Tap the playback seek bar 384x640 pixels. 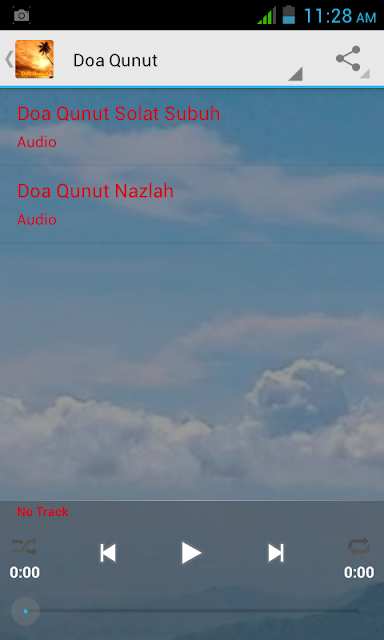tap(192, 611)
